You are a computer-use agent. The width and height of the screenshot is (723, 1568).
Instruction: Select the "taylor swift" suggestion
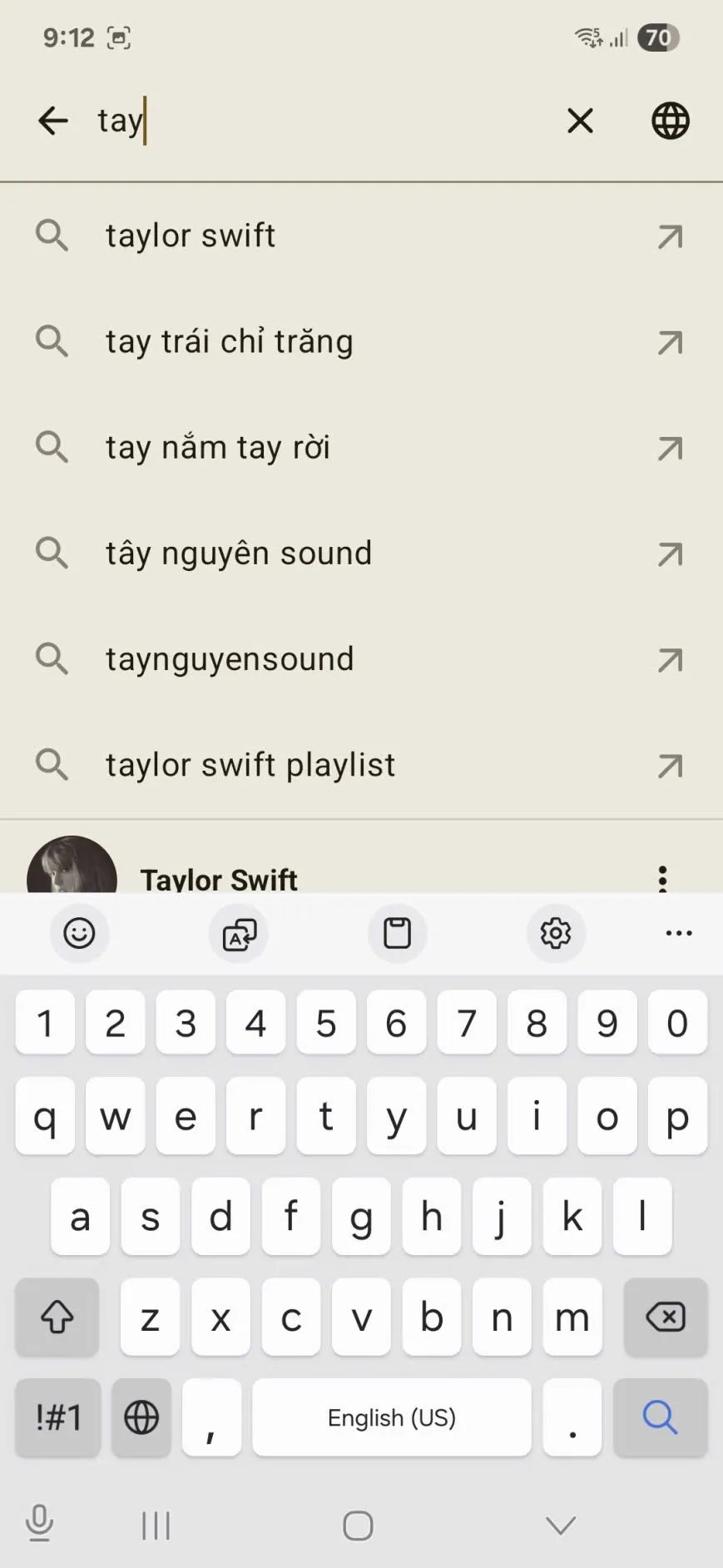[191, 236]
